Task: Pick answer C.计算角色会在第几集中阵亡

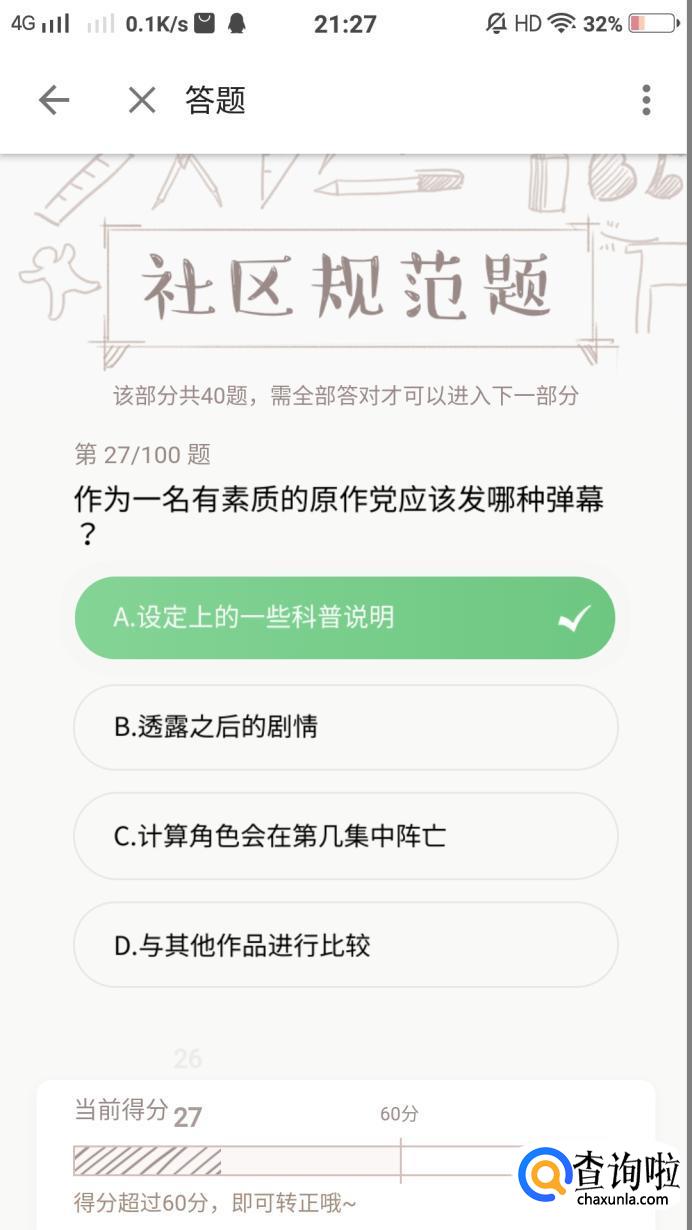Action: coord(345,836)
